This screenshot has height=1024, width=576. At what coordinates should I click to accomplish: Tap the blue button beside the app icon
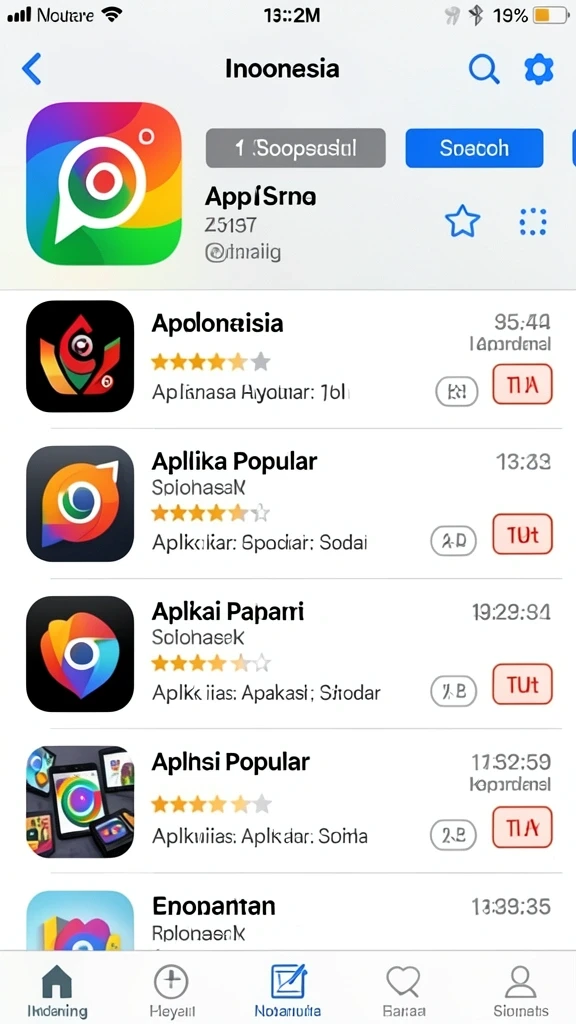pyautogui.click(x=474, y=148)
